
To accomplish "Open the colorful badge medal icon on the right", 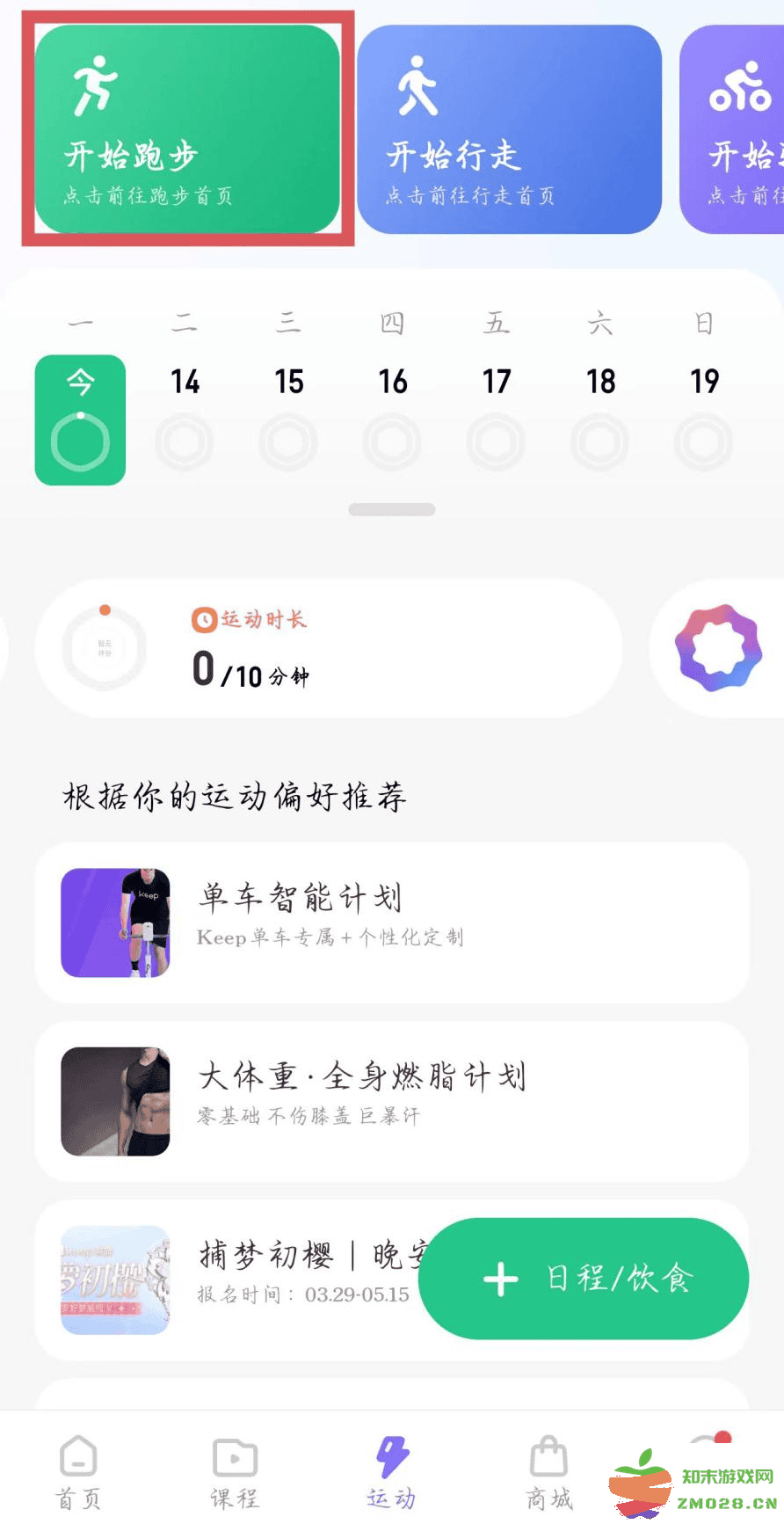I will coord(717,648).
